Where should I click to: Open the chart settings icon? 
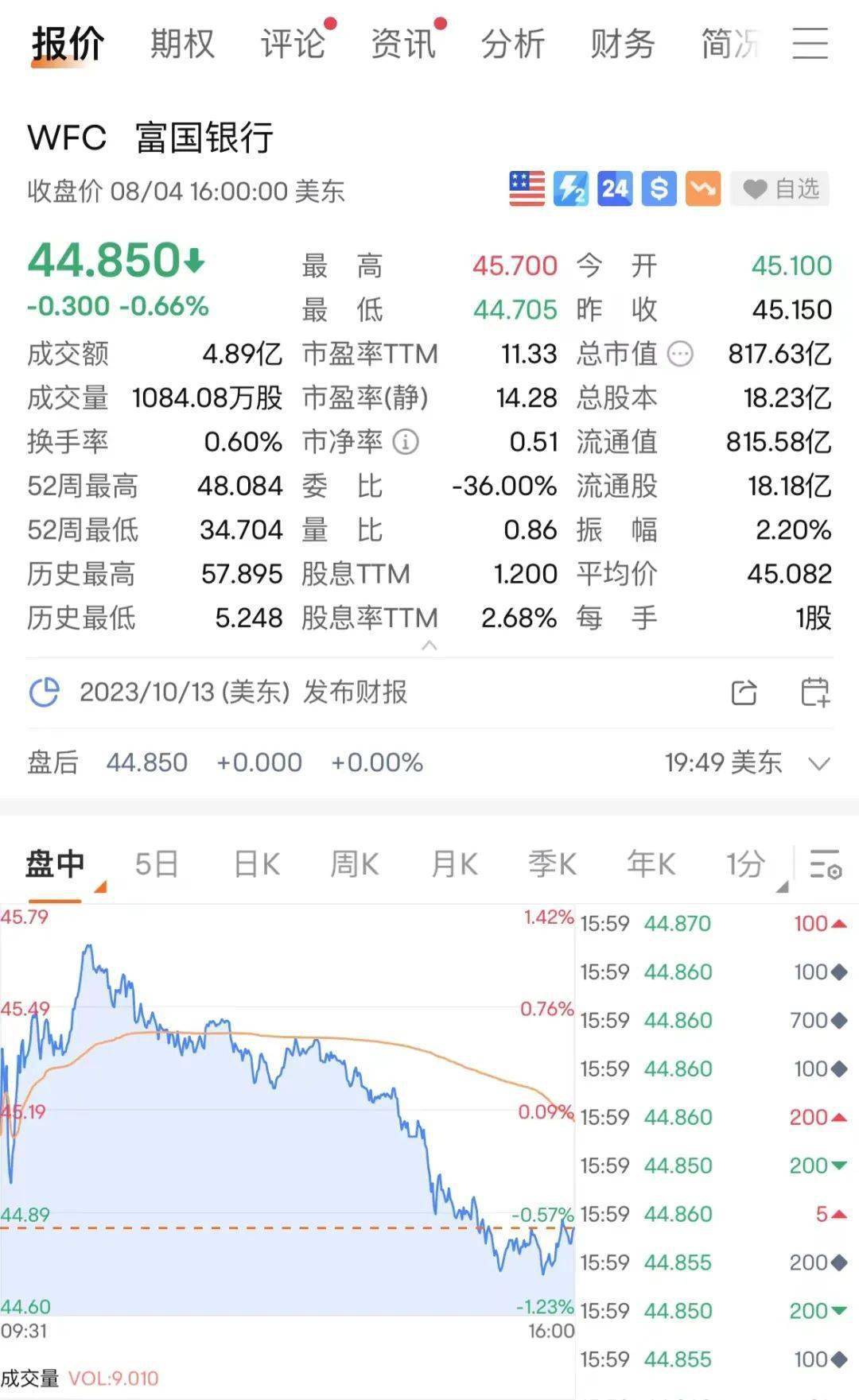pos(826,863)
